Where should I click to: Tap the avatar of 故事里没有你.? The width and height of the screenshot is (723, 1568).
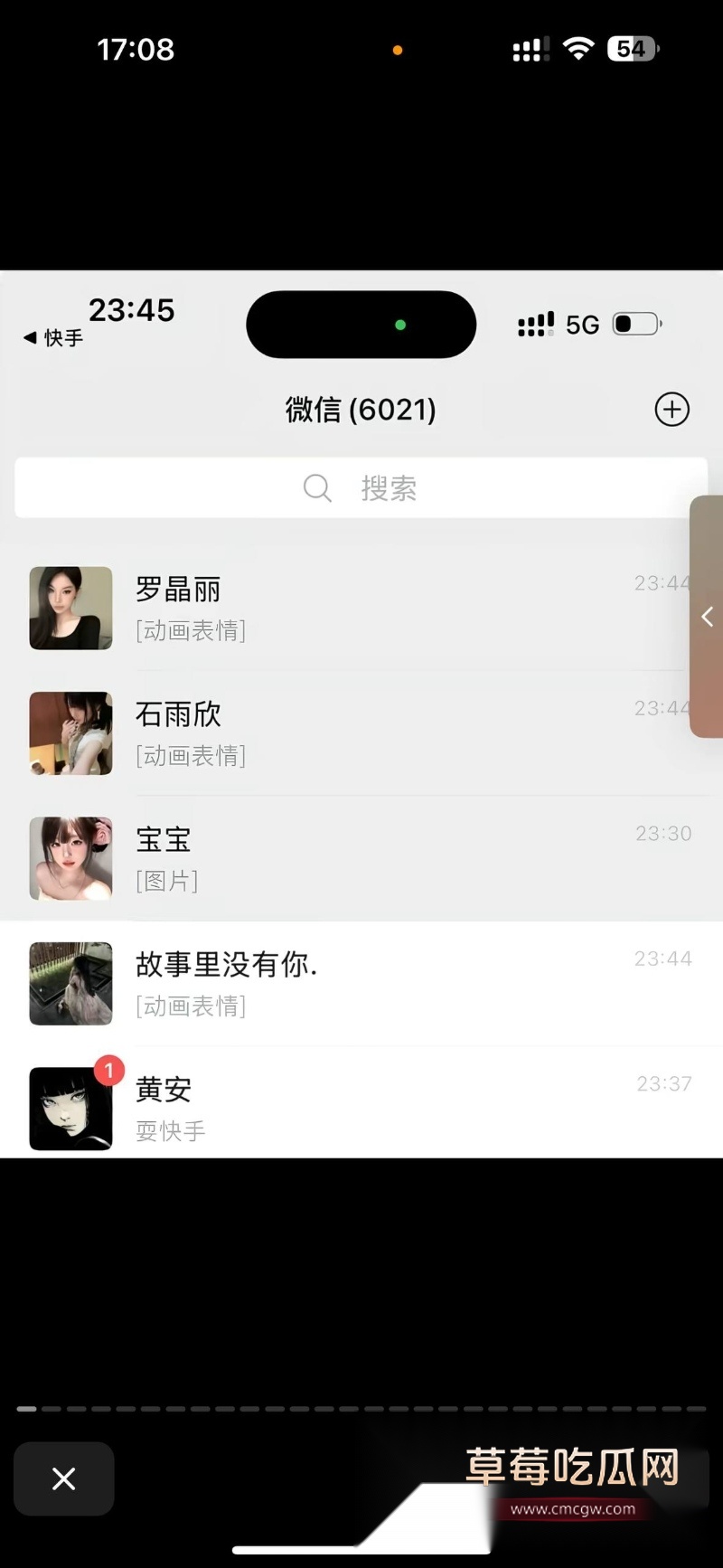pyautogui.click(x=70, y=983)
